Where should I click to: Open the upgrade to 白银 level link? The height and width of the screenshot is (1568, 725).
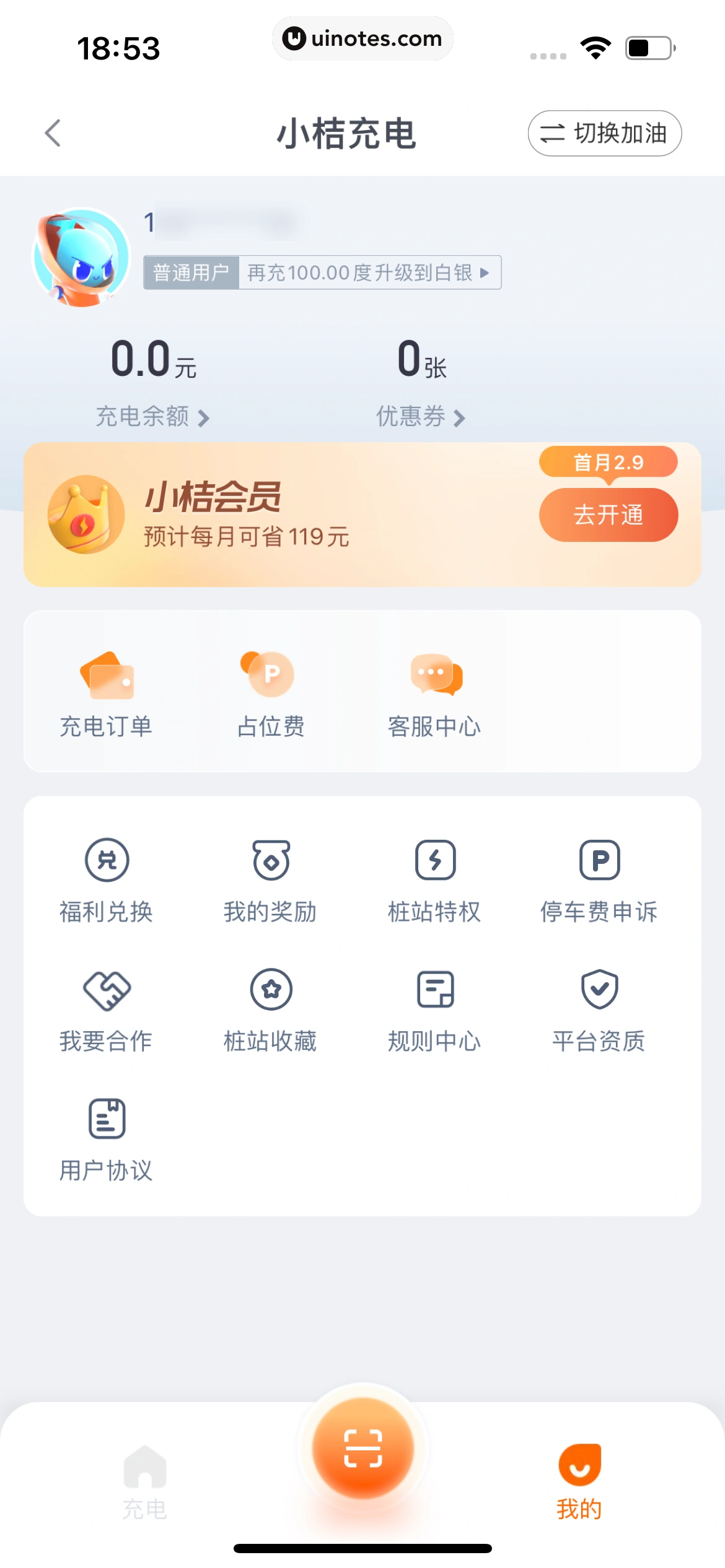click(369, 272)
